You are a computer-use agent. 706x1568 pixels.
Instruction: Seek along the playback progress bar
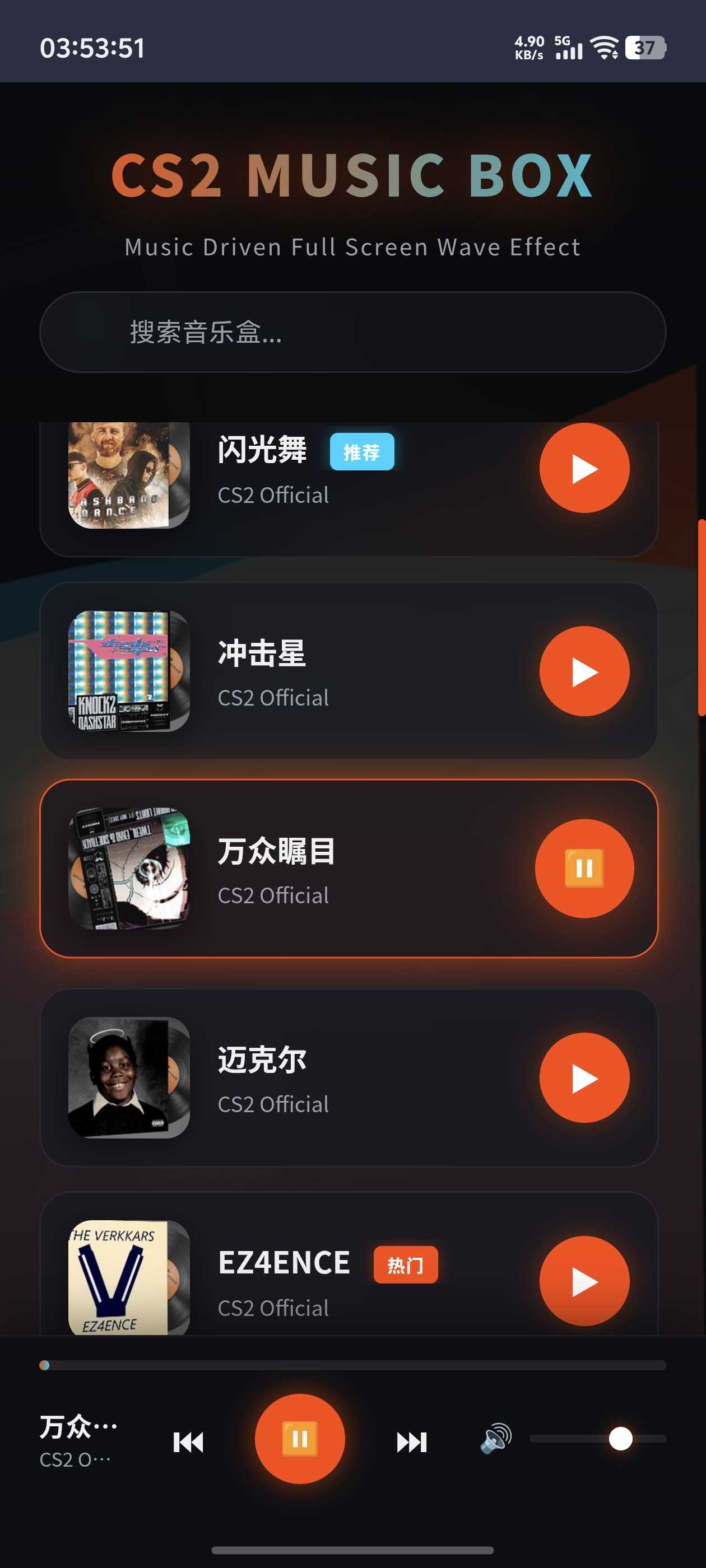pyautogui.click(x=352, y=1365)
